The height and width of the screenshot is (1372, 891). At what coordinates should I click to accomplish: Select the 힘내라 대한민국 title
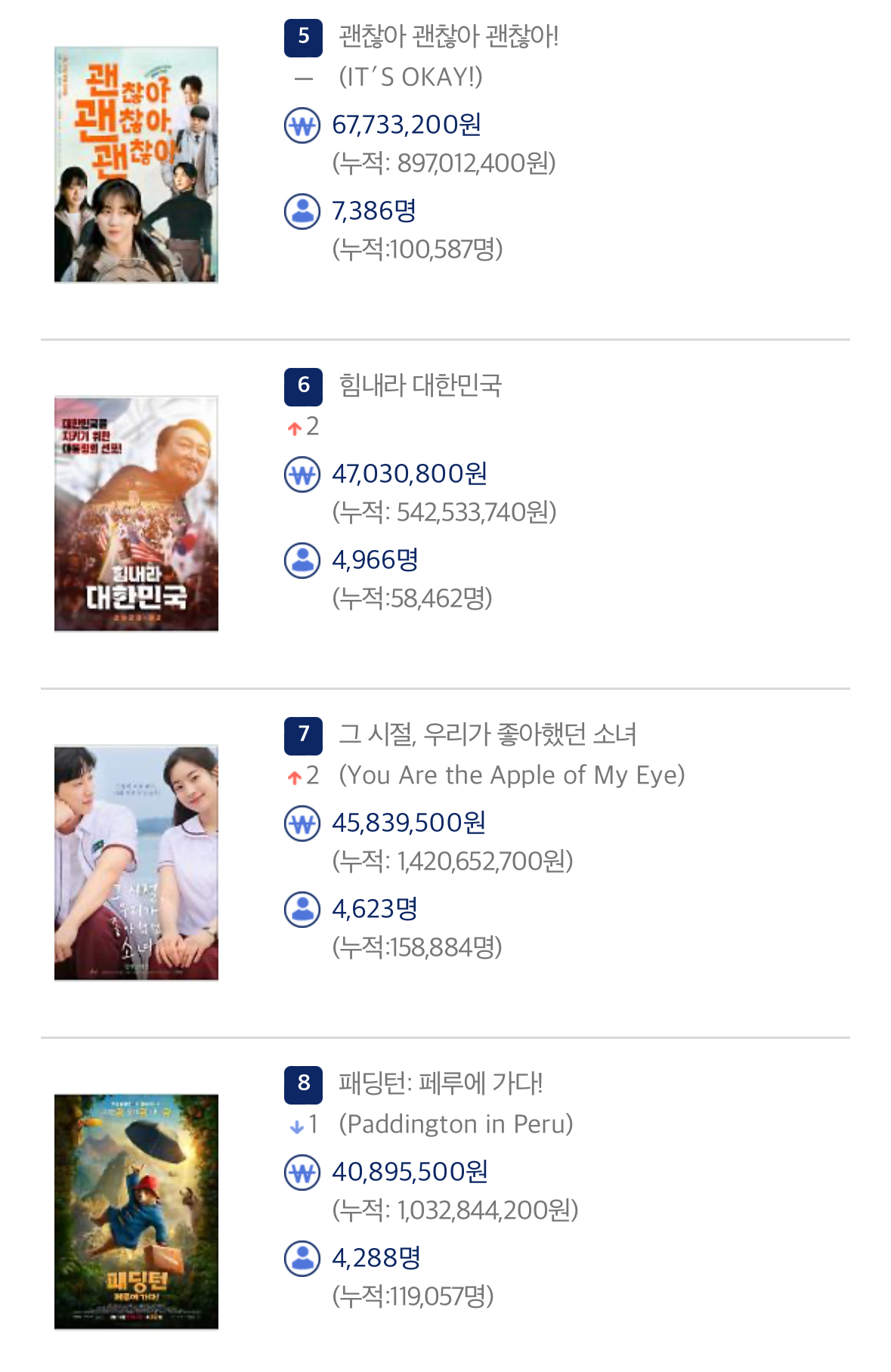[x=420, y=385]
